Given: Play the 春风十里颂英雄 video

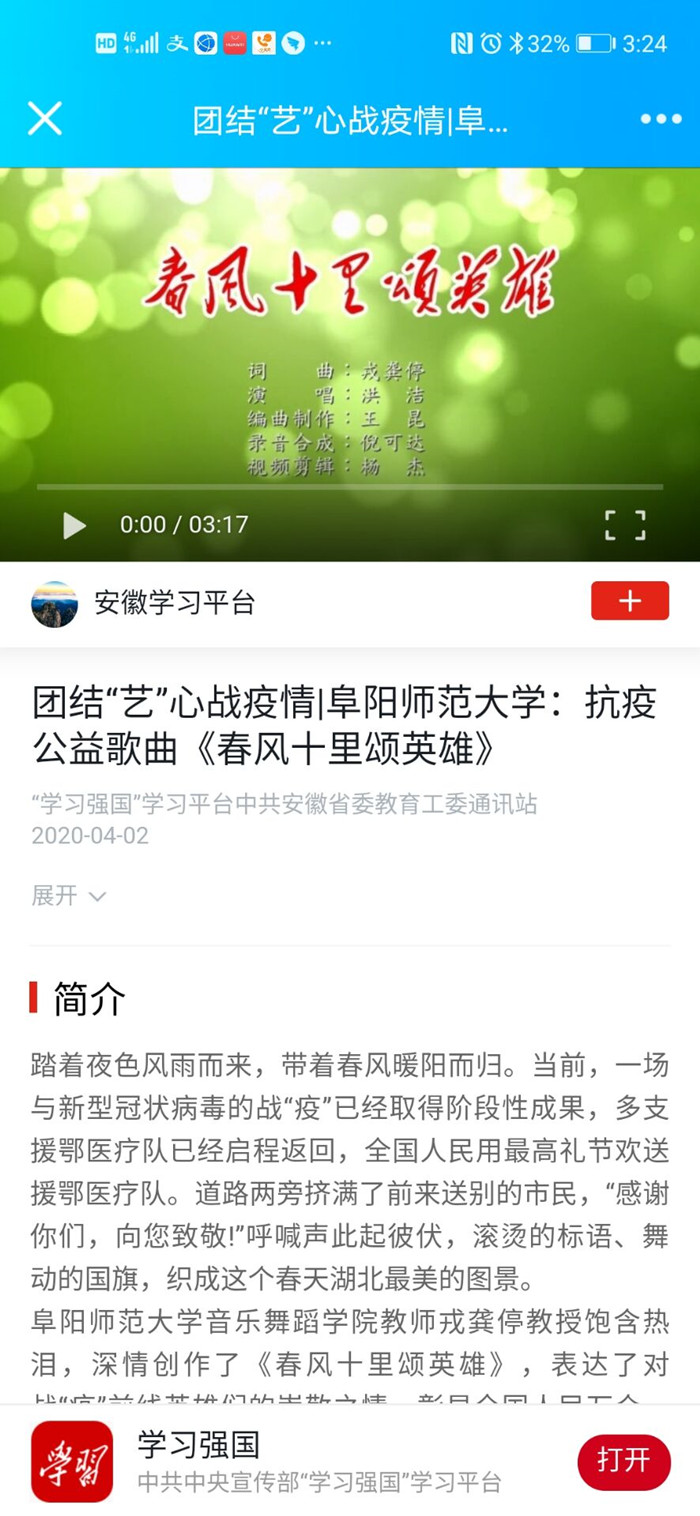Looking at the screenshot, I should pyautogui.click(x=74, y=525).
